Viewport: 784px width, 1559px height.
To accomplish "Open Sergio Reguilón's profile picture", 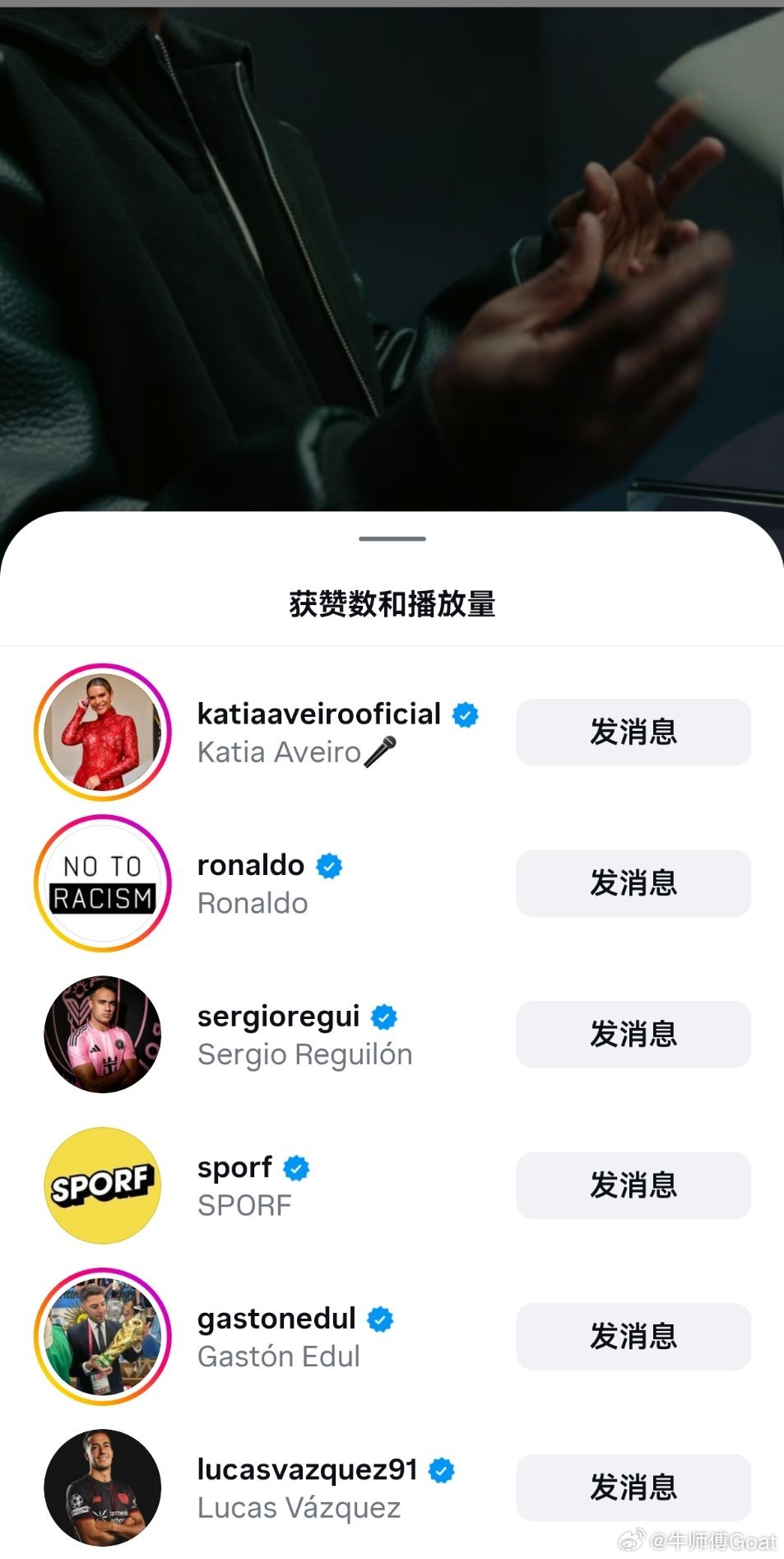I will 101,1035.
